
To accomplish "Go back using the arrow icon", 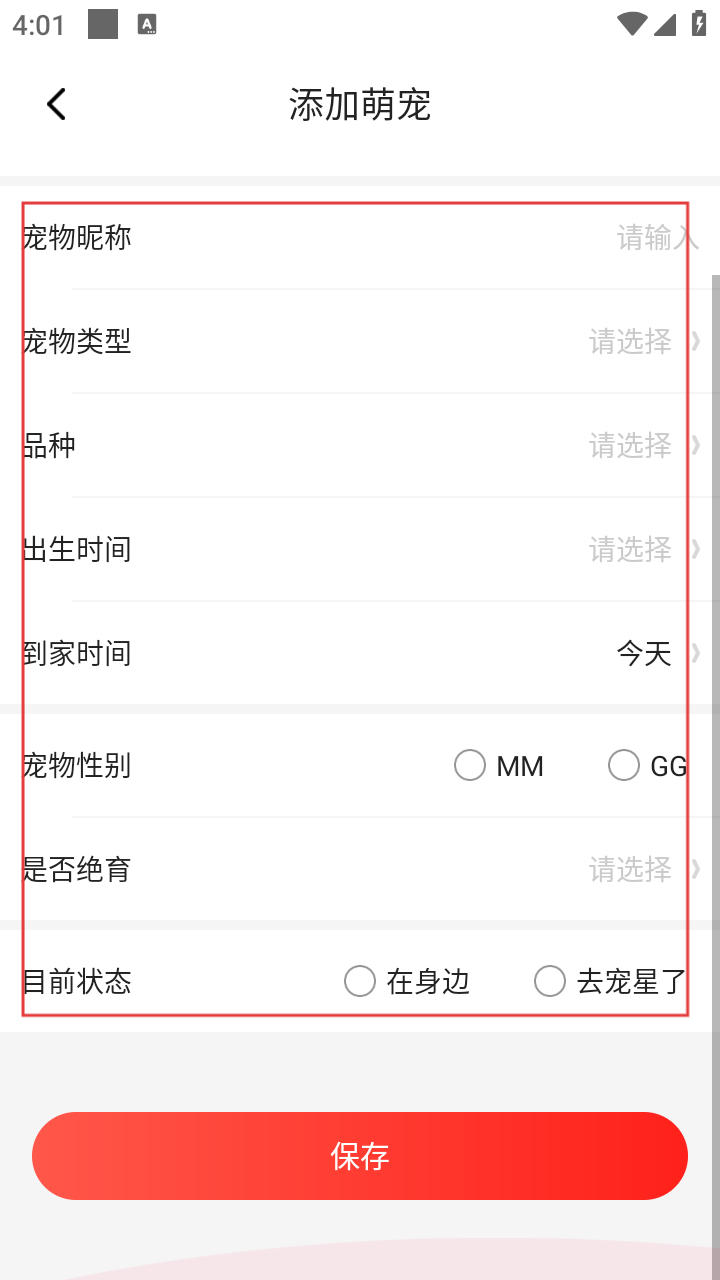I will pos(56,104).
